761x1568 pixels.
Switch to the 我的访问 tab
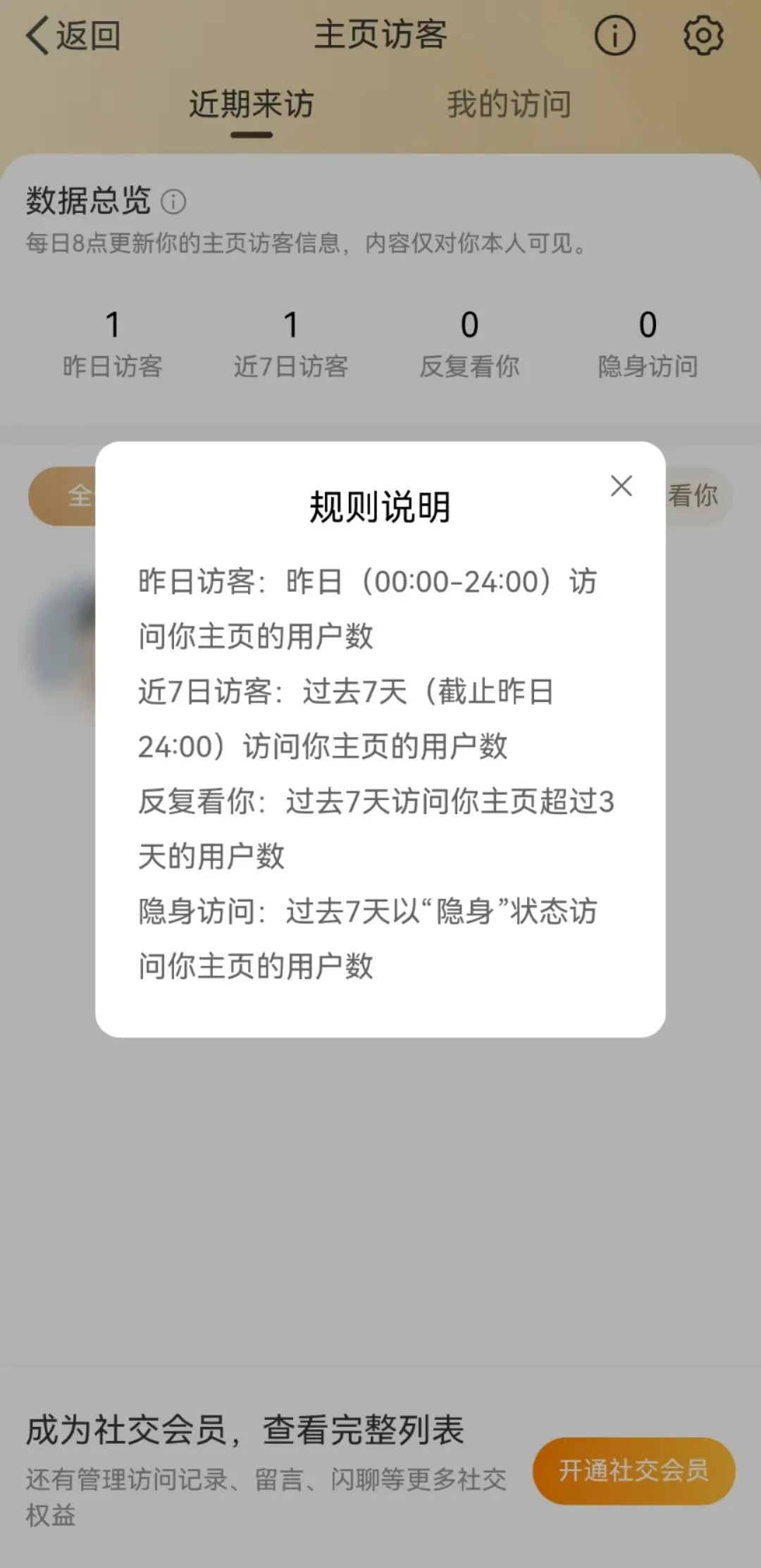508,104
